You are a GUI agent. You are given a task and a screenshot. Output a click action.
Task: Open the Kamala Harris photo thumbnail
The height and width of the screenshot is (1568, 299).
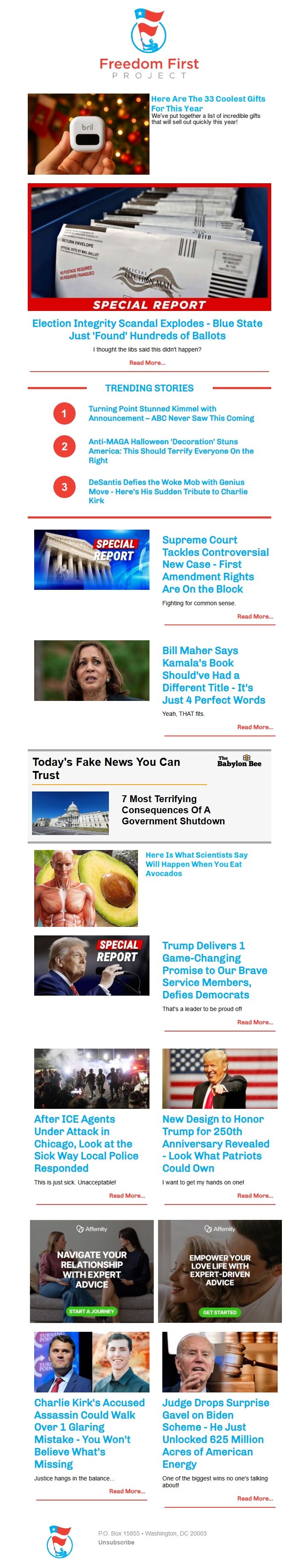coord(92,670)
